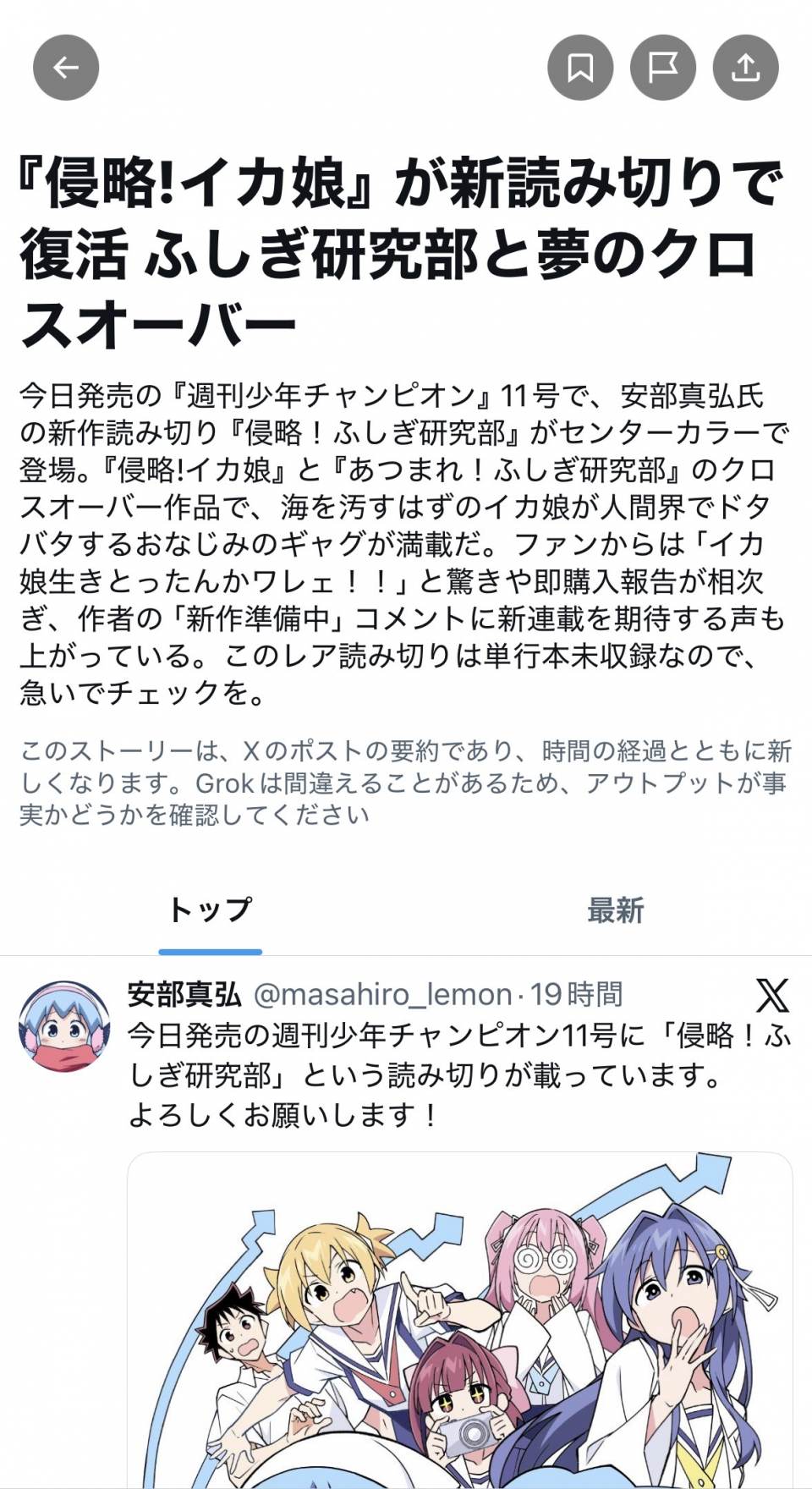Bookmark this story
The image size is (812, 1489).
pyautogui.click(x=580, y=68)
